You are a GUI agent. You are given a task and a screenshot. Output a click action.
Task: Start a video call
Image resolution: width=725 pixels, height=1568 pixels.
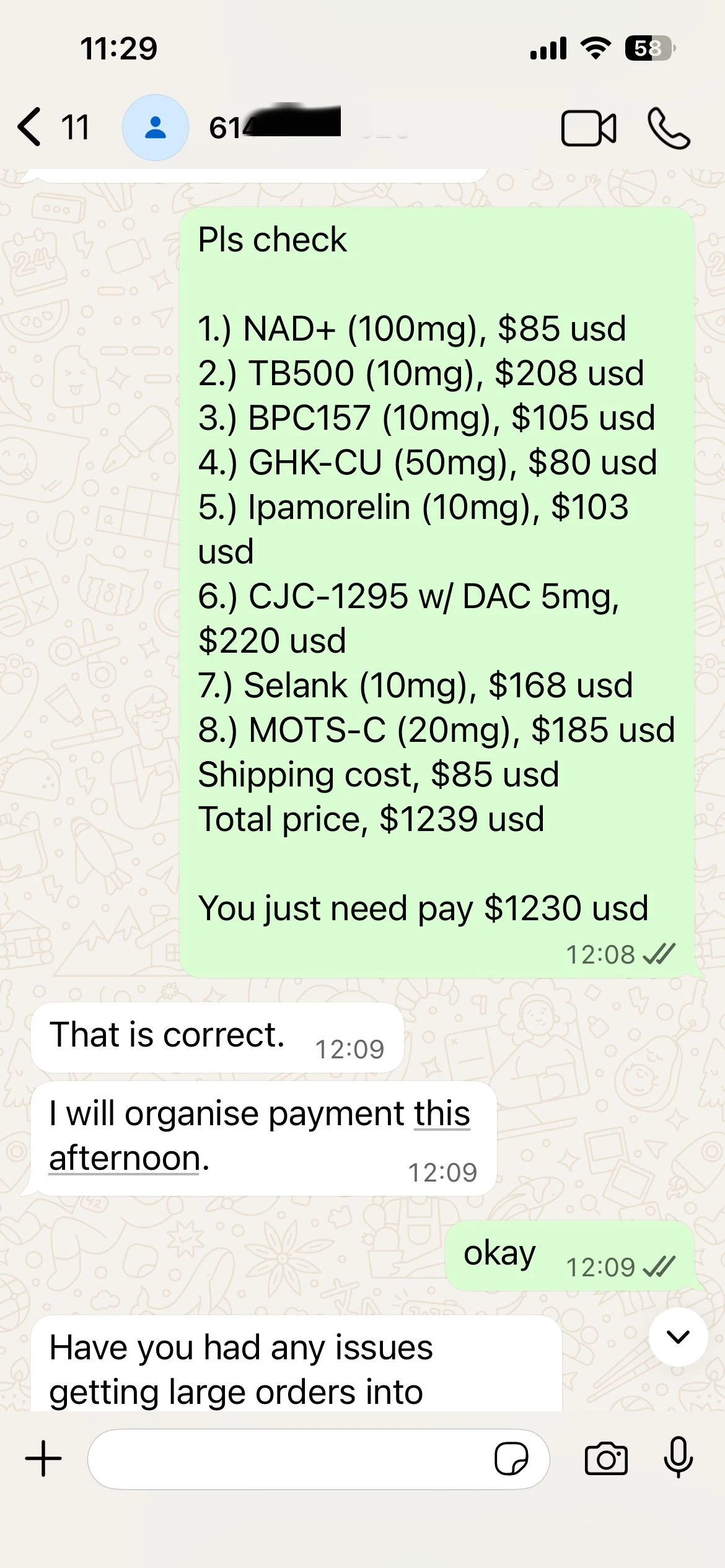[x=589, y=128]
